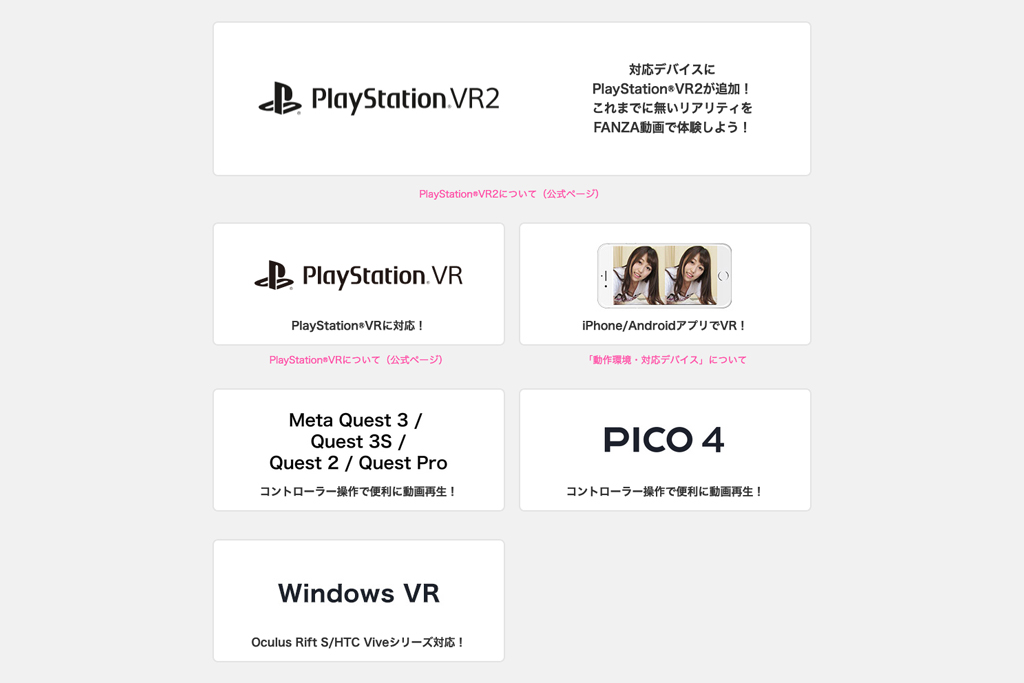This screenshot has height=683, width=1024.
Task: Select the PlayStation VR support card
Action: coord(358,284)
